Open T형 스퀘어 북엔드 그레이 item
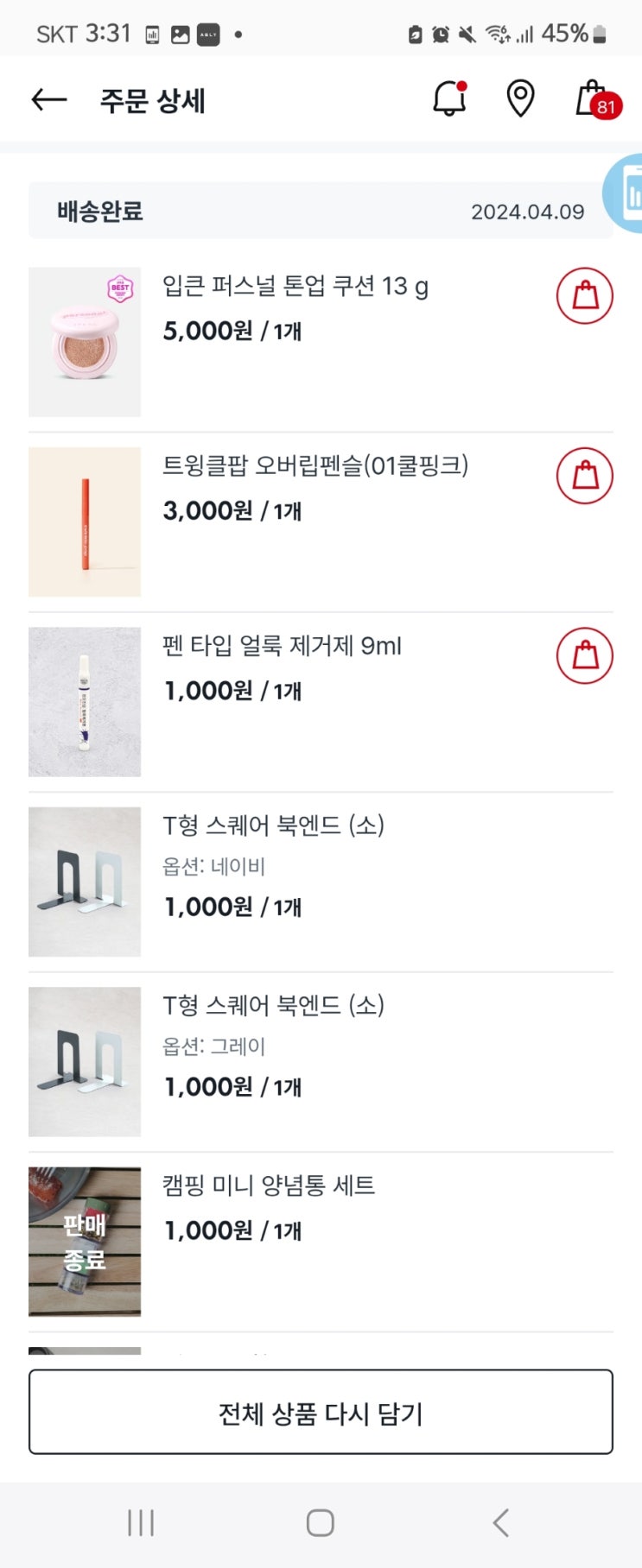642x1568 pixels. (273, 1006)
